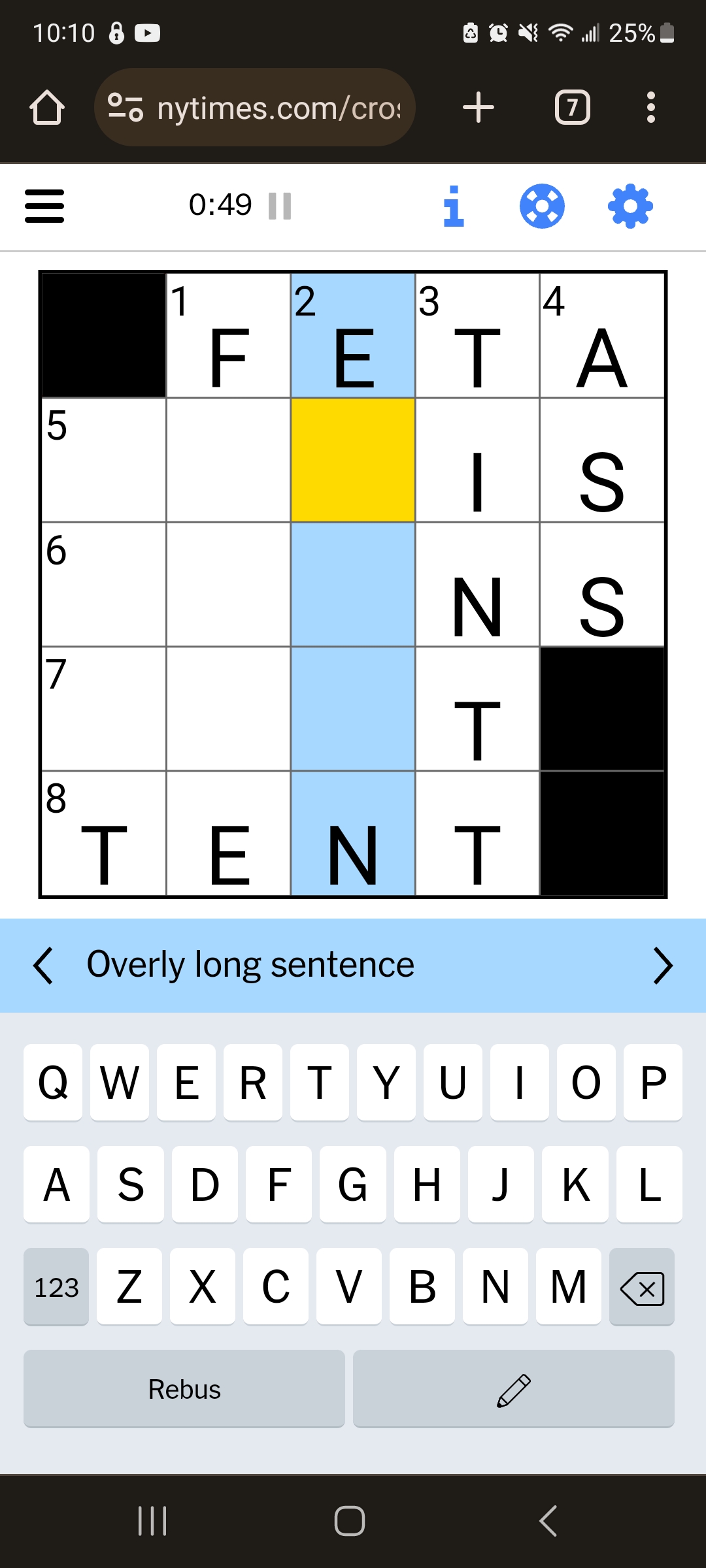The image size is (706, 1568).
Task: Type letter U on the keyboard
Action: click(x=453, y=1082)
